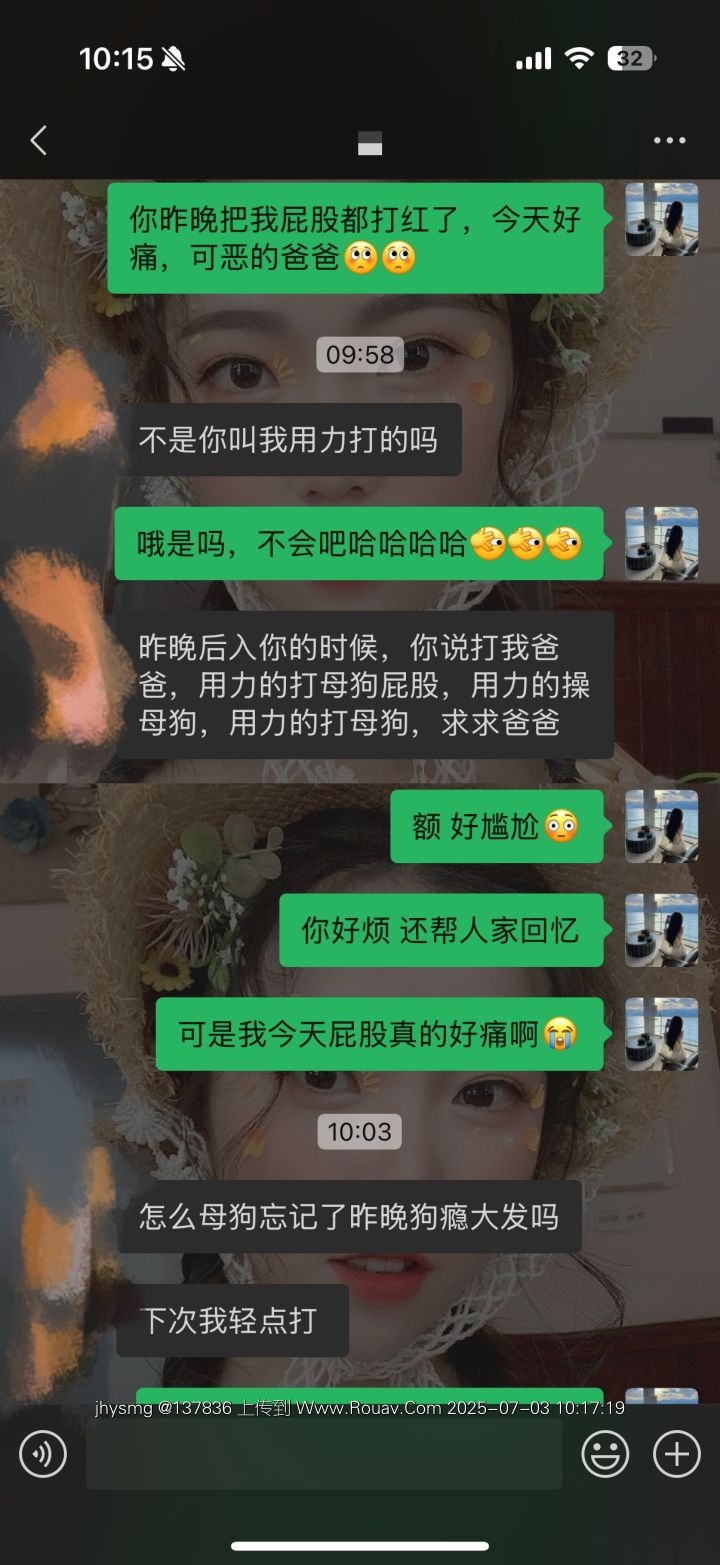Go back to the chat list
The height and width of the screenshot is (1565, 720).
point(39,141)
